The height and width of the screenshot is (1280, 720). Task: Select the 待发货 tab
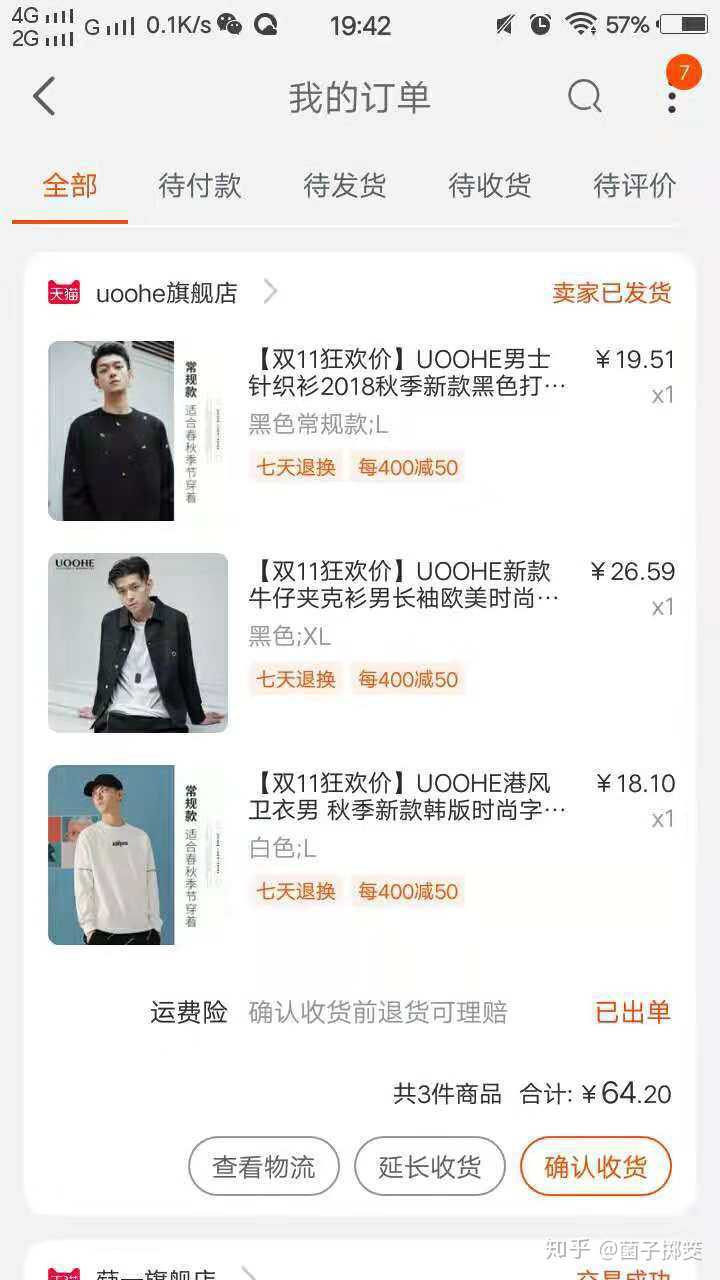pos(345,186)
